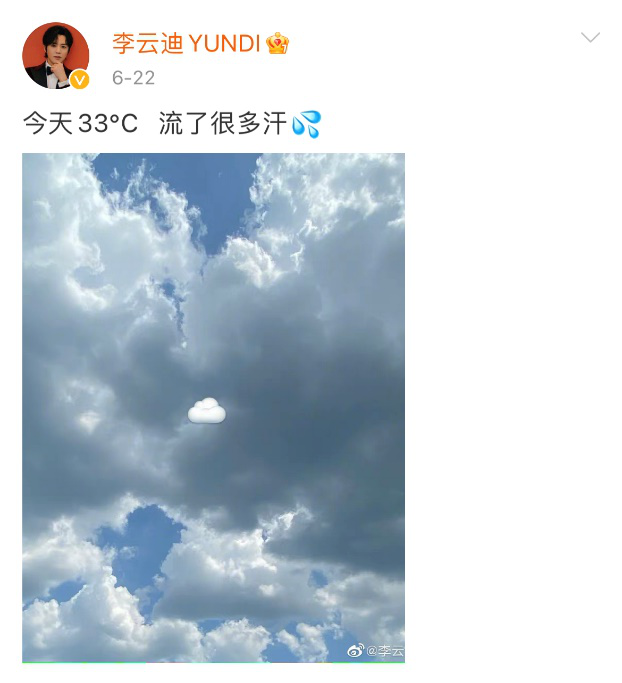Tap the username 李云迪 YUNDI
Image resolution: width=622 pixels, height=683 pixels.
pos(186,43)
